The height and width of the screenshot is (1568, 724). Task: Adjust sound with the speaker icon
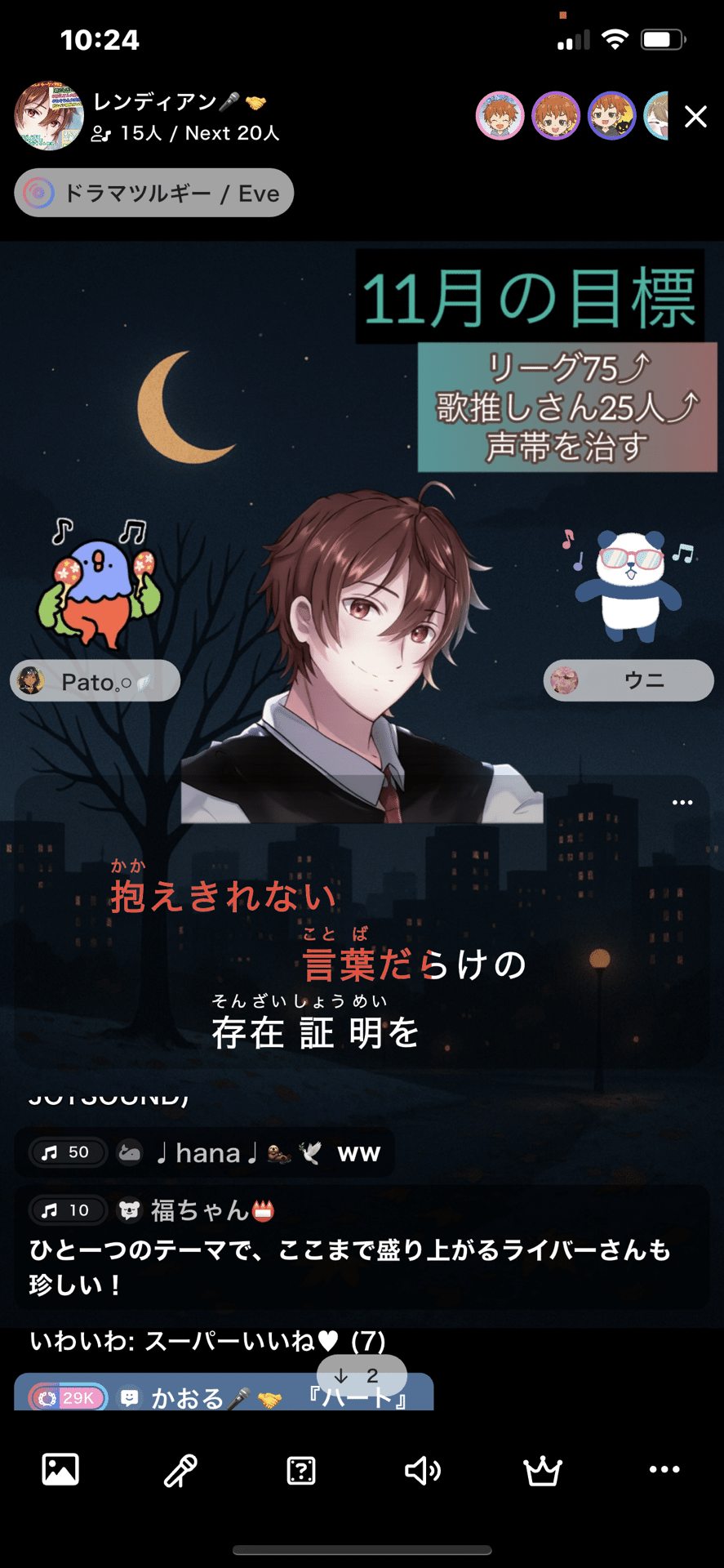coord(422,1470)
